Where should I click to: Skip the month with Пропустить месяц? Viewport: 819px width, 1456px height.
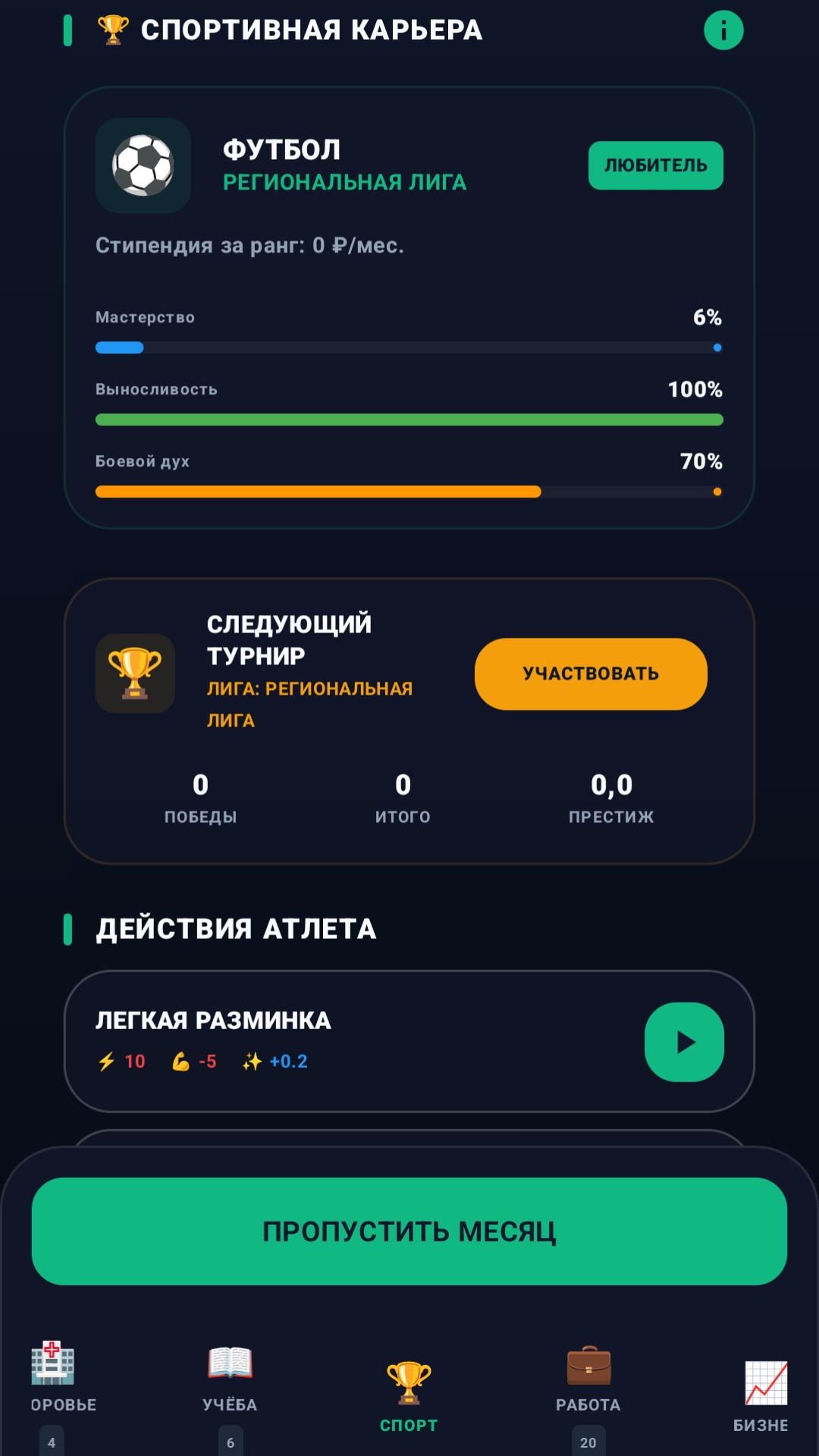point(409,1231)
